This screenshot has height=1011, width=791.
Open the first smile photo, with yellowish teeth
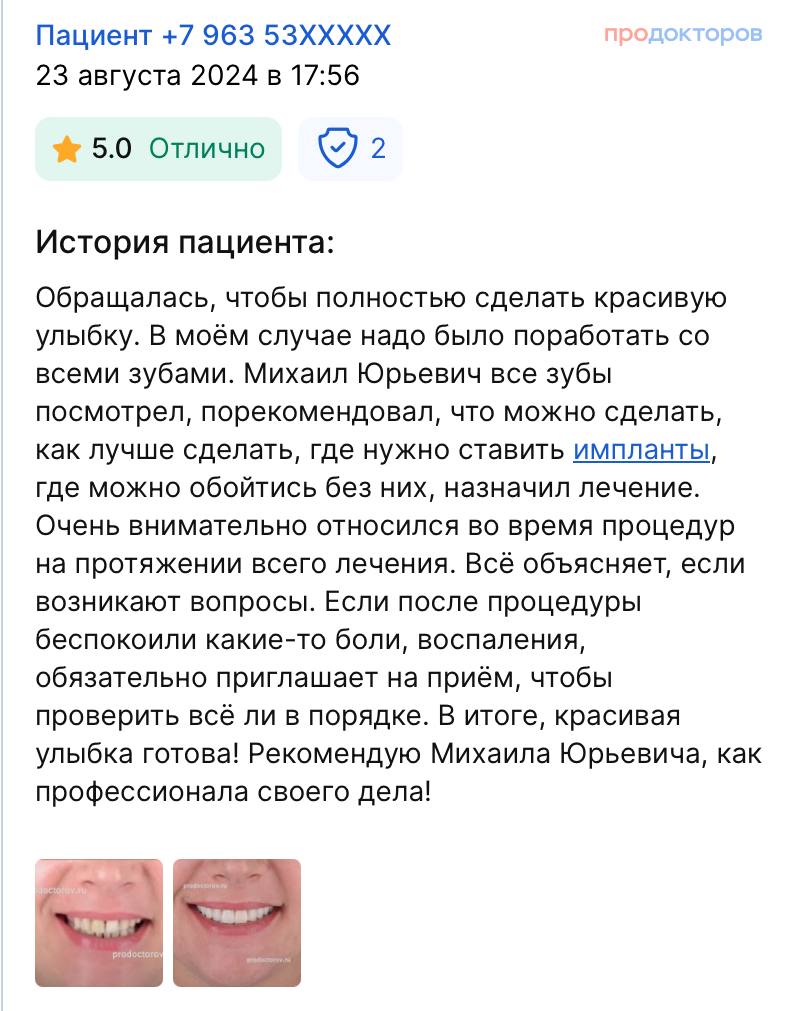click(98, 922)
